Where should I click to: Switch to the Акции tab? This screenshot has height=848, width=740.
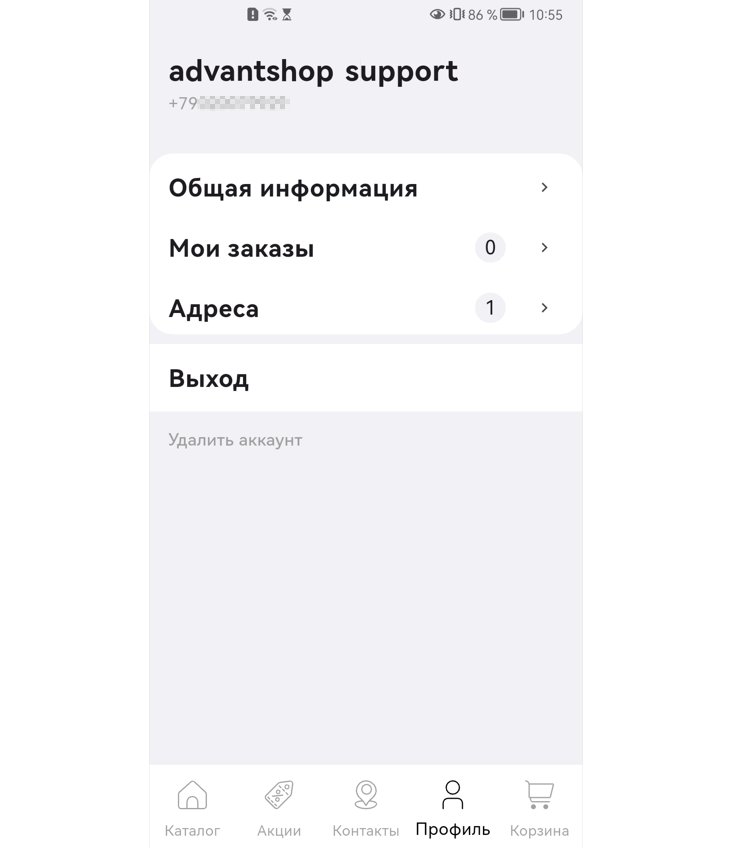click(279, 808)
